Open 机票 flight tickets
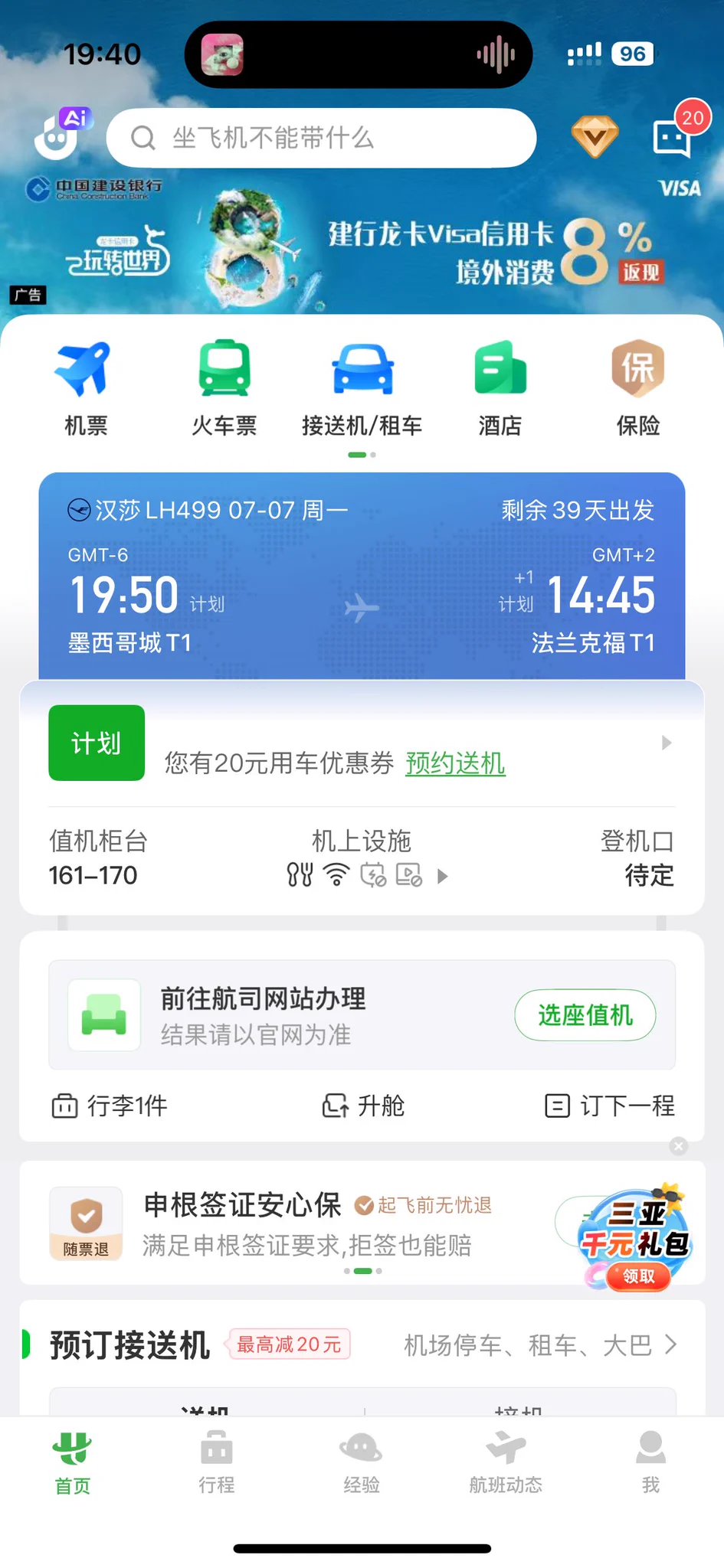This screenshot has height=1568, width=724. [85, 388]
